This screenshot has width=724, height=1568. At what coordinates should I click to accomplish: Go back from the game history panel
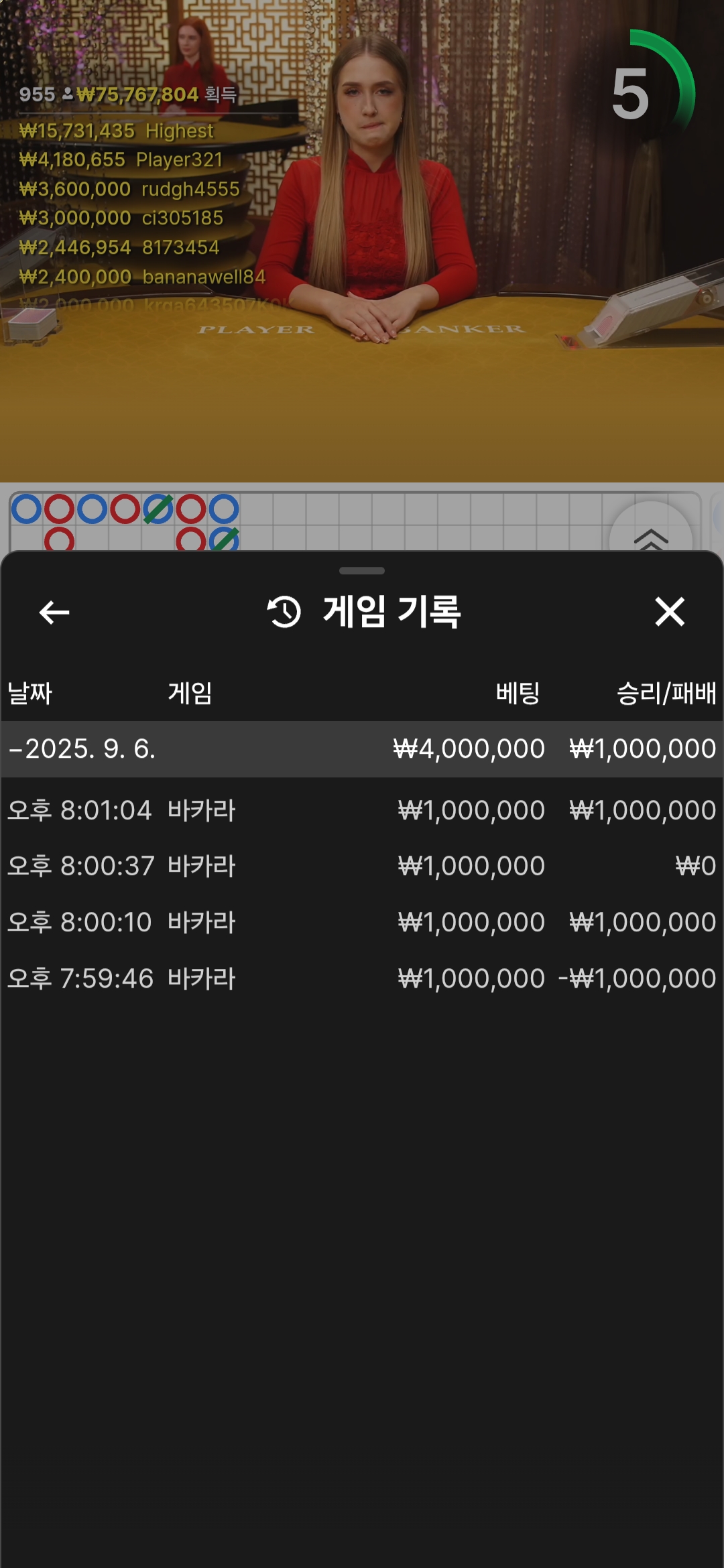point(54,612)
